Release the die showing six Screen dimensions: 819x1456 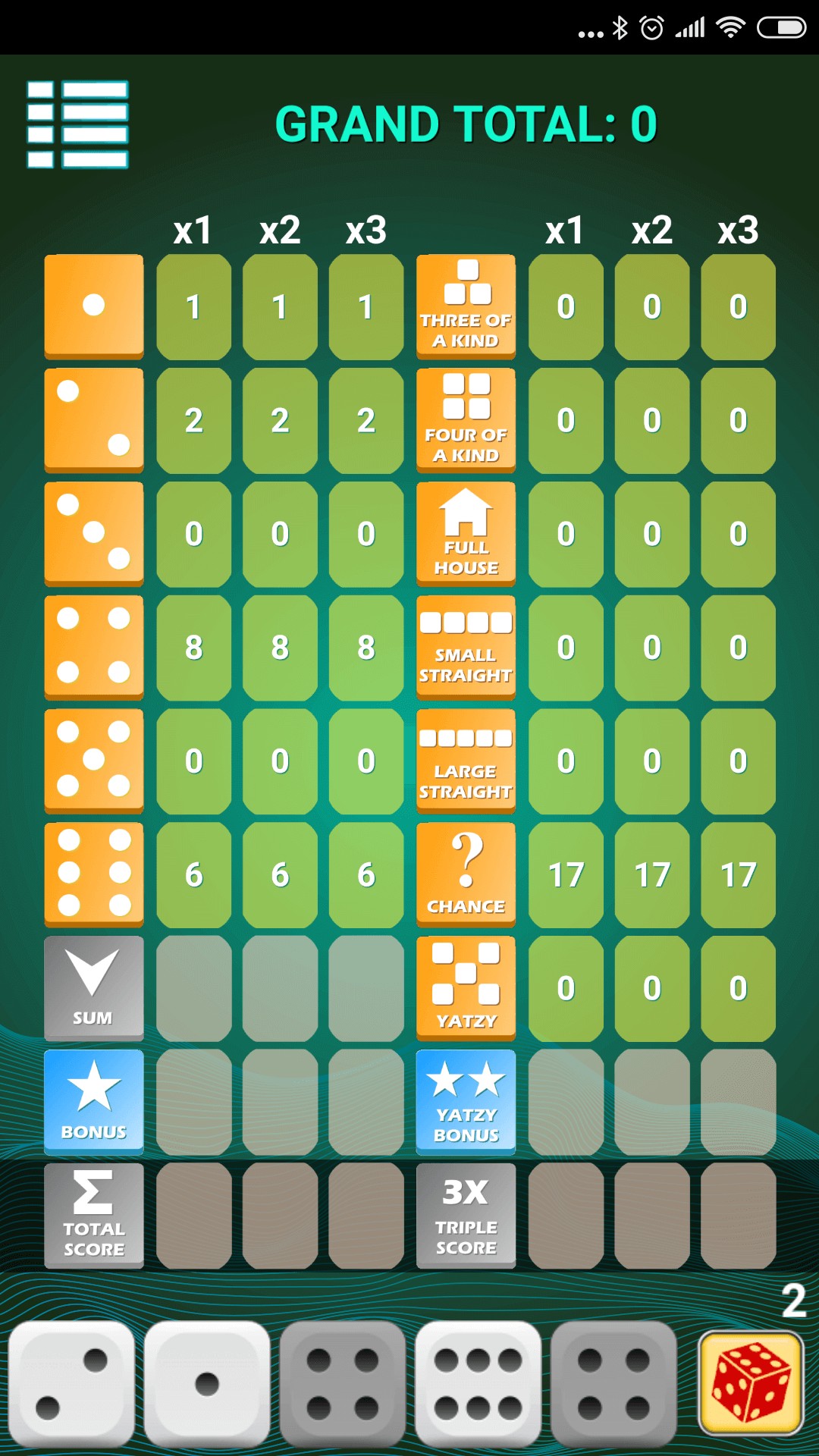(478, 1382)
